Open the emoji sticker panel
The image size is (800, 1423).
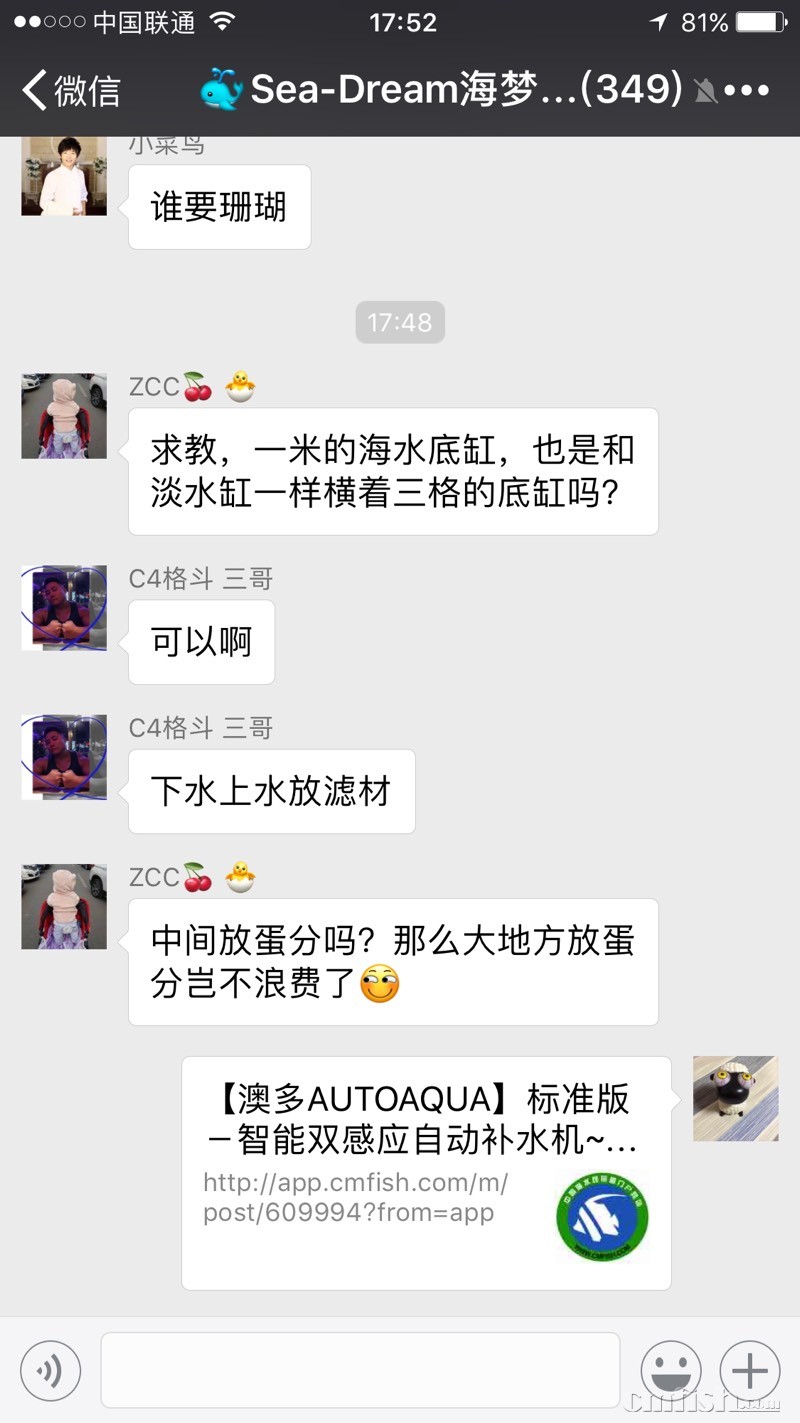coord(670,1370)
